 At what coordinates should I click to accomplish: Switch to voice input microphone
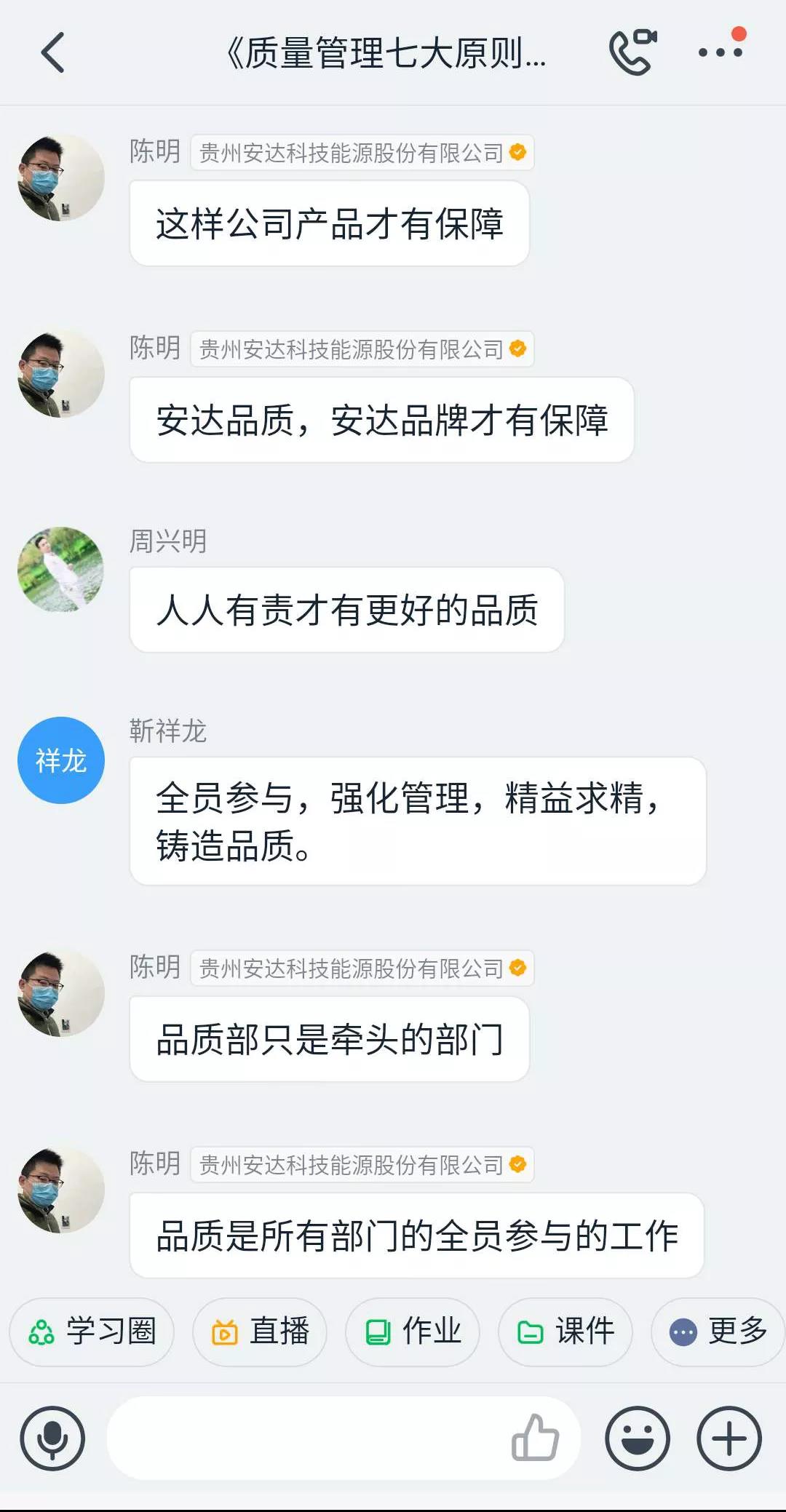[x=52, y=1439]
